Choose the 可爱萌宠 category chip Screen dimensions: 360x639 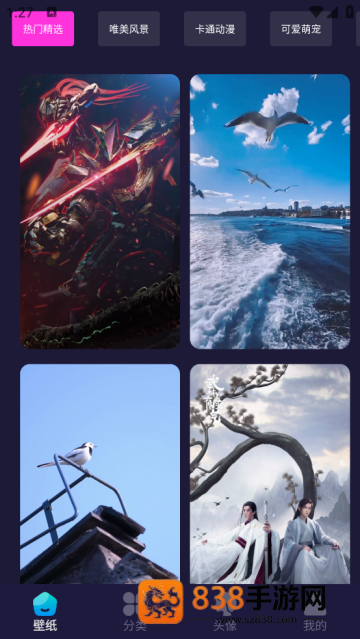tap(301, 29)
